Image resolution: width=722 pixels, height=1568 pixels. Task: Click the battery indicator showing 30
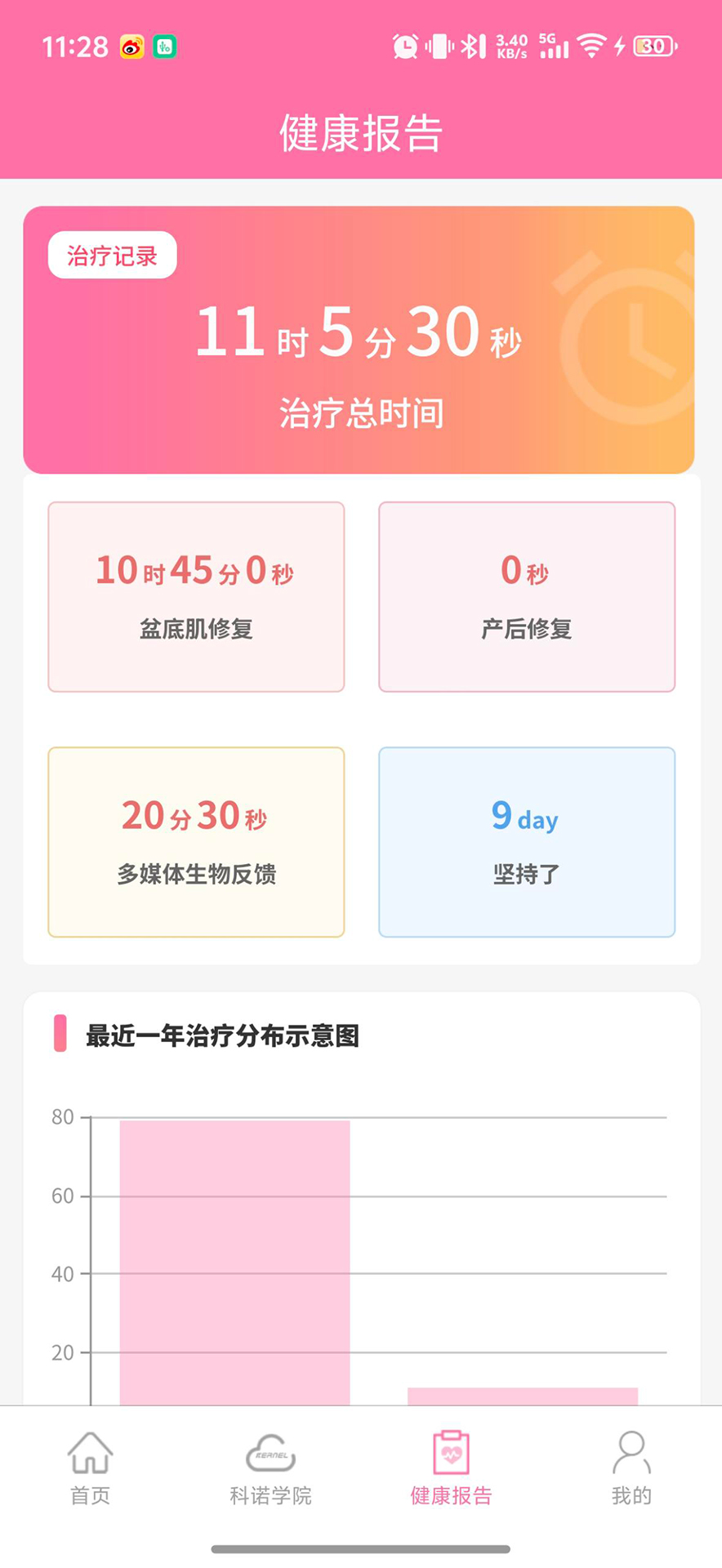click(651, 46)
